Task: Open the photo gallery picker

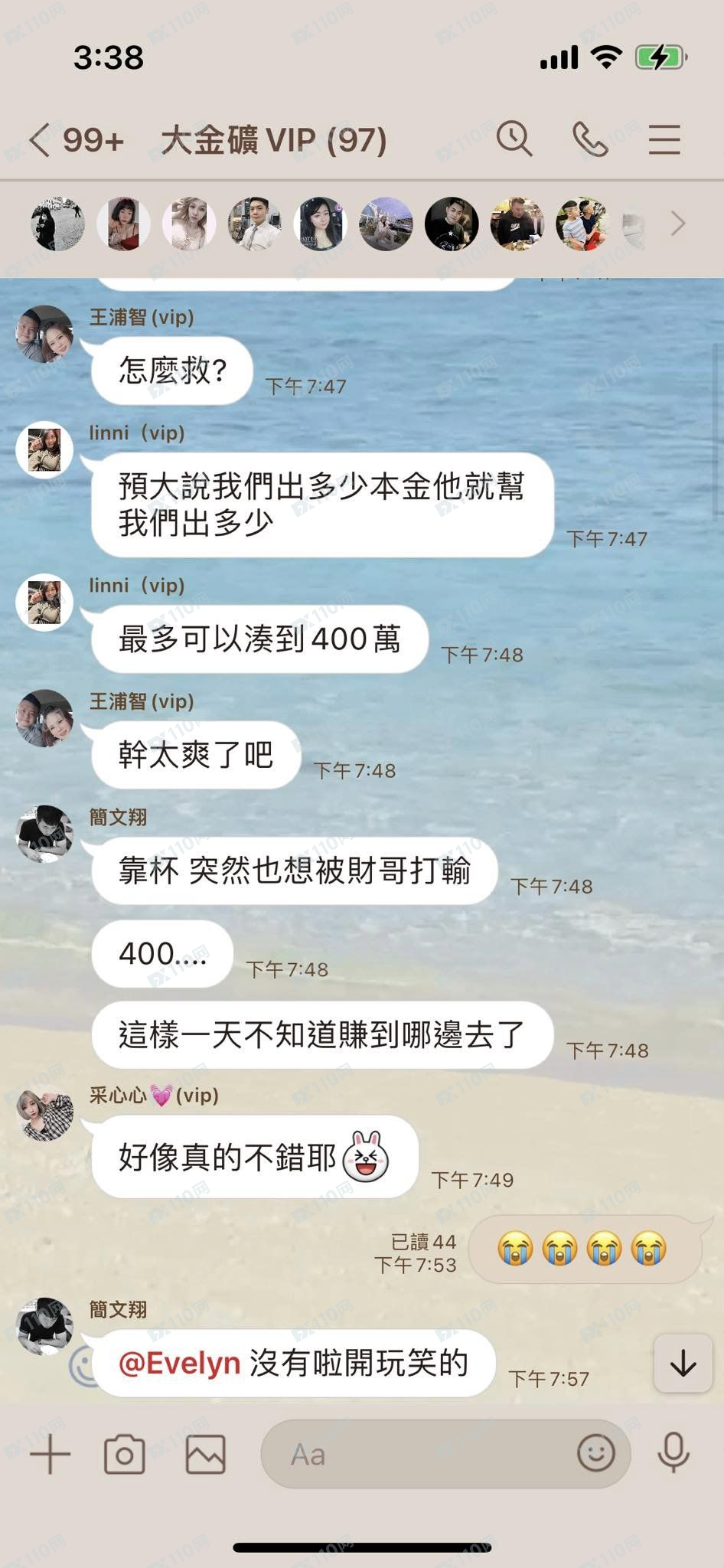Action: point(206,1454)
